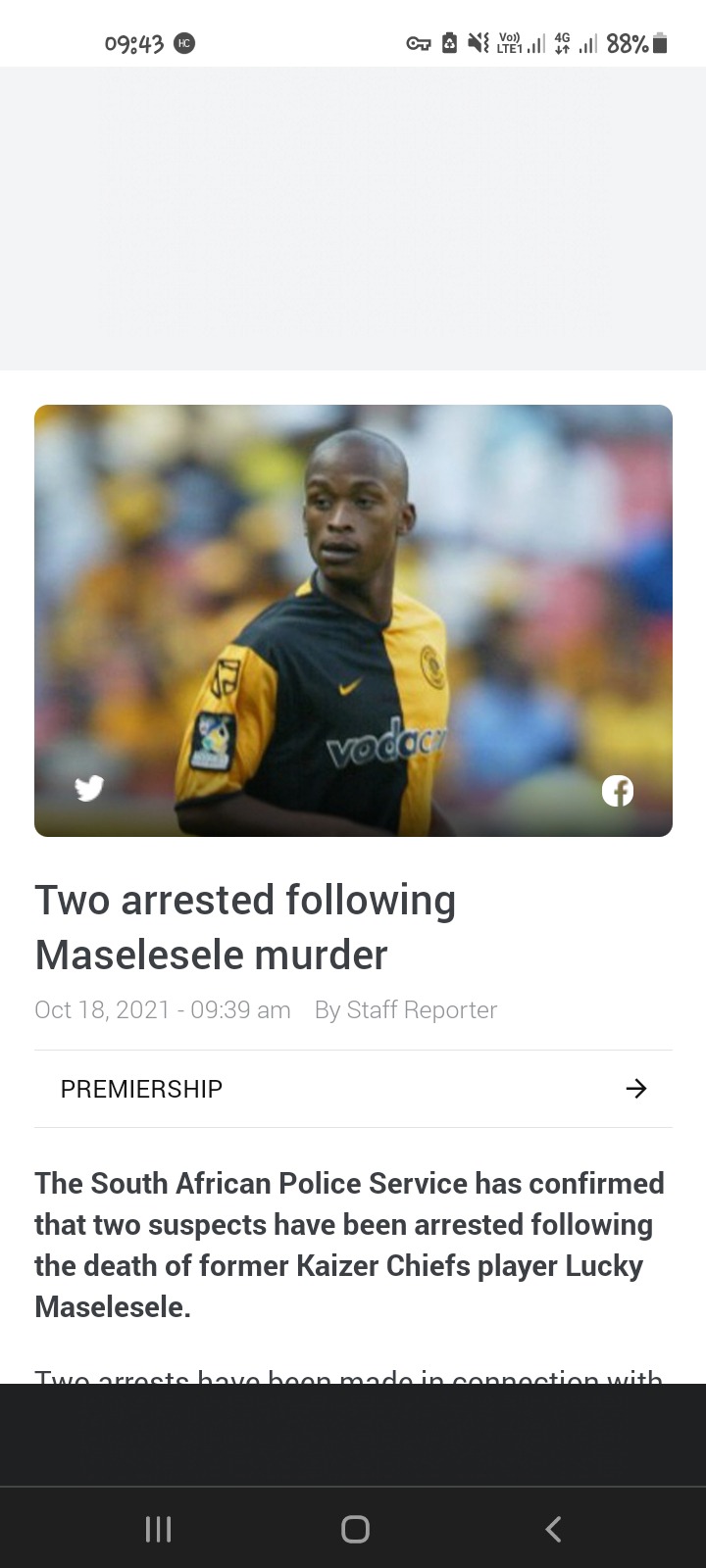
Task: Open the recent apps view
Action: pyautogui.click(x=158, y=1529)
